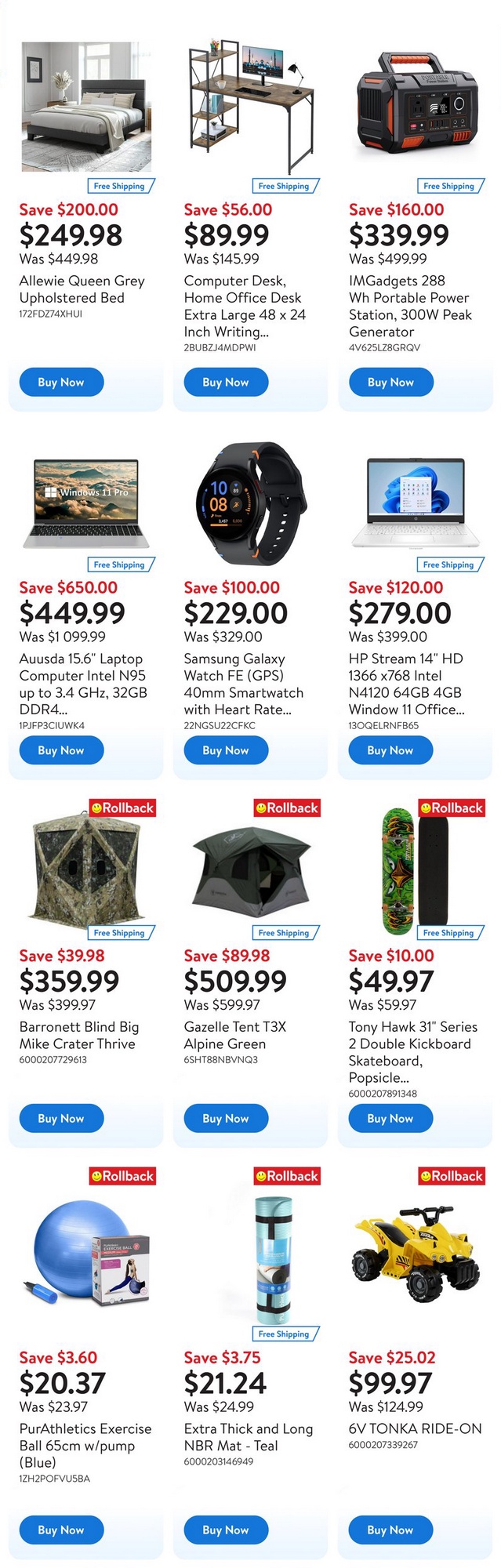Buy the Samsung Galaxy Watch FE
501x1568 pixels.
tap(225, 750)
